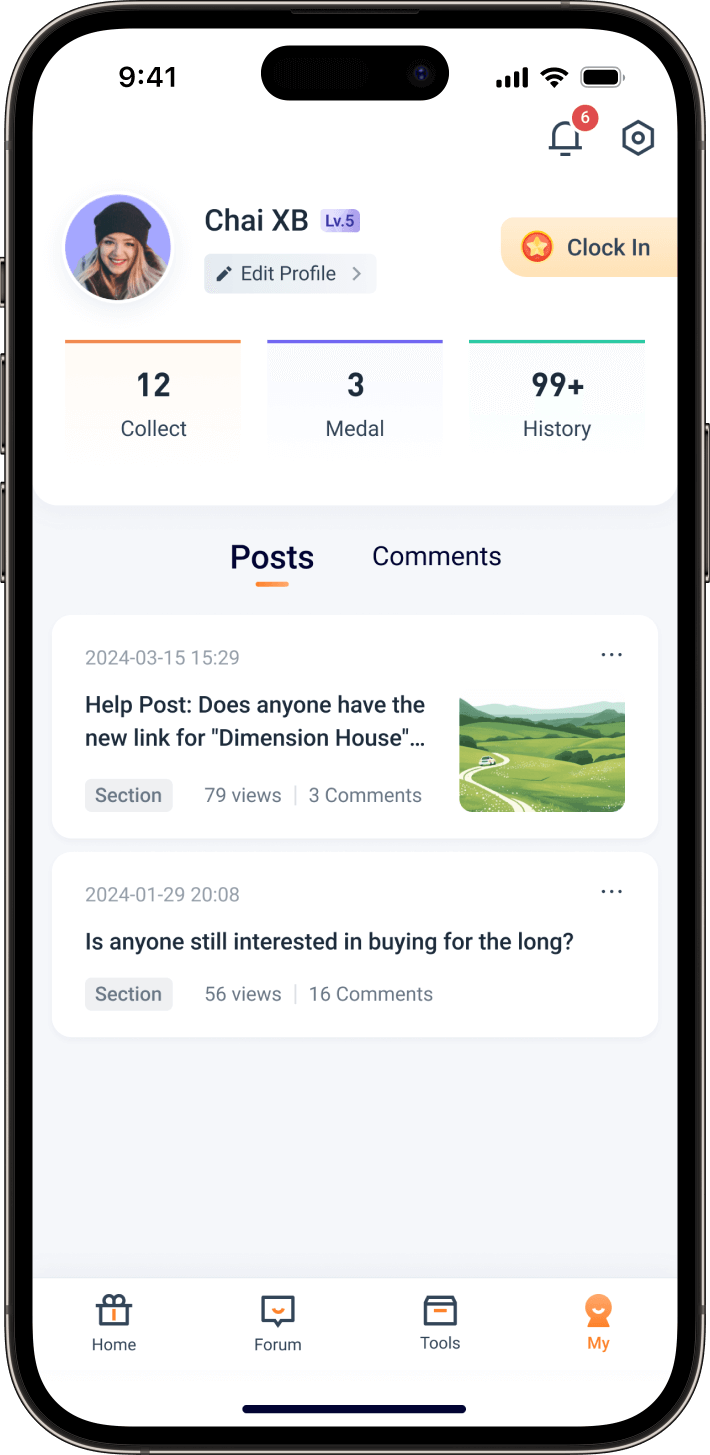The image size is (710, 1455).
Task: Switch to the Forum tab
Action: click(x=277, y=1323)
